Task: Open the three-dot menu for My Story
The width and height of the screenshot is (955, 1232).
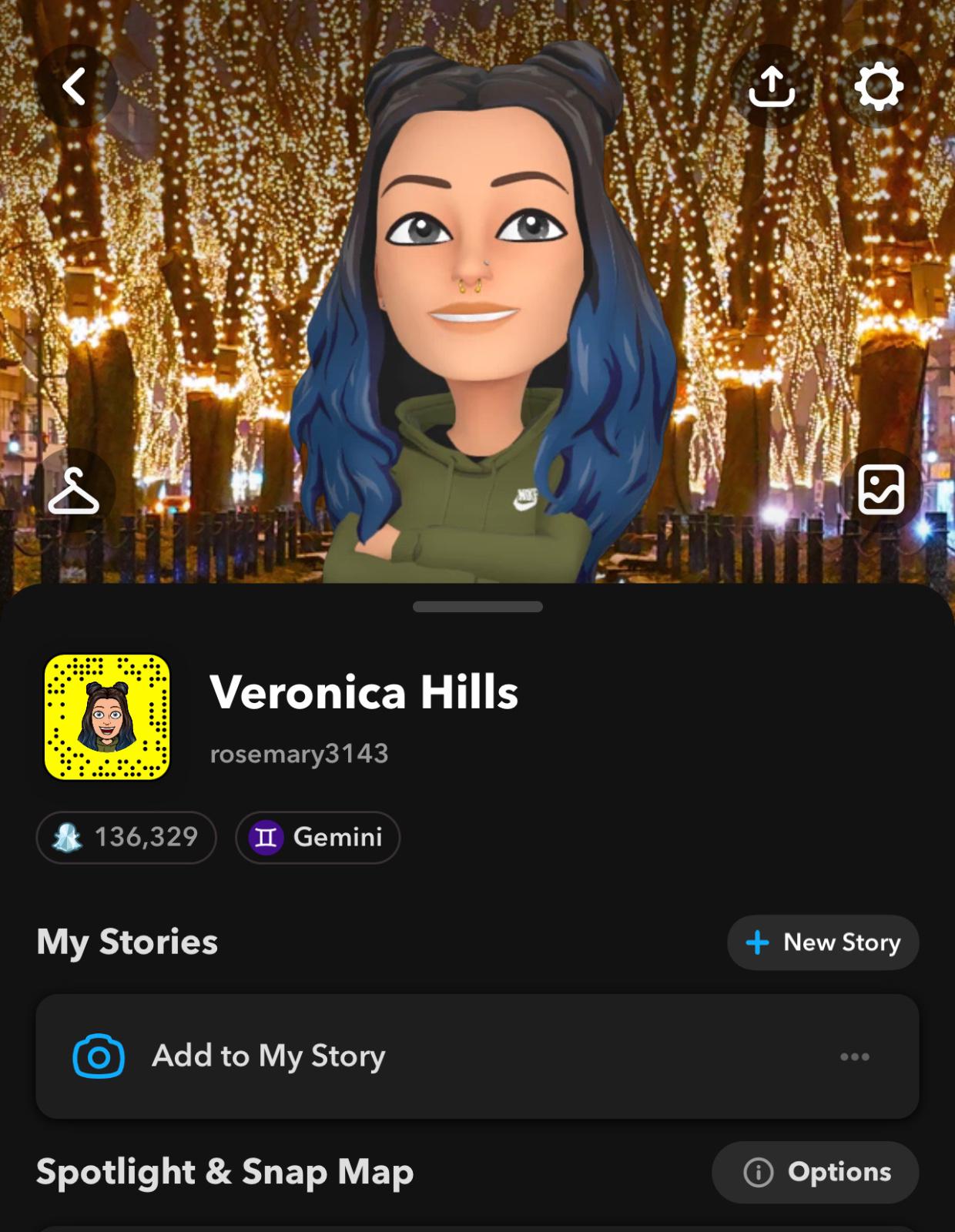Action: (855, 1057)
